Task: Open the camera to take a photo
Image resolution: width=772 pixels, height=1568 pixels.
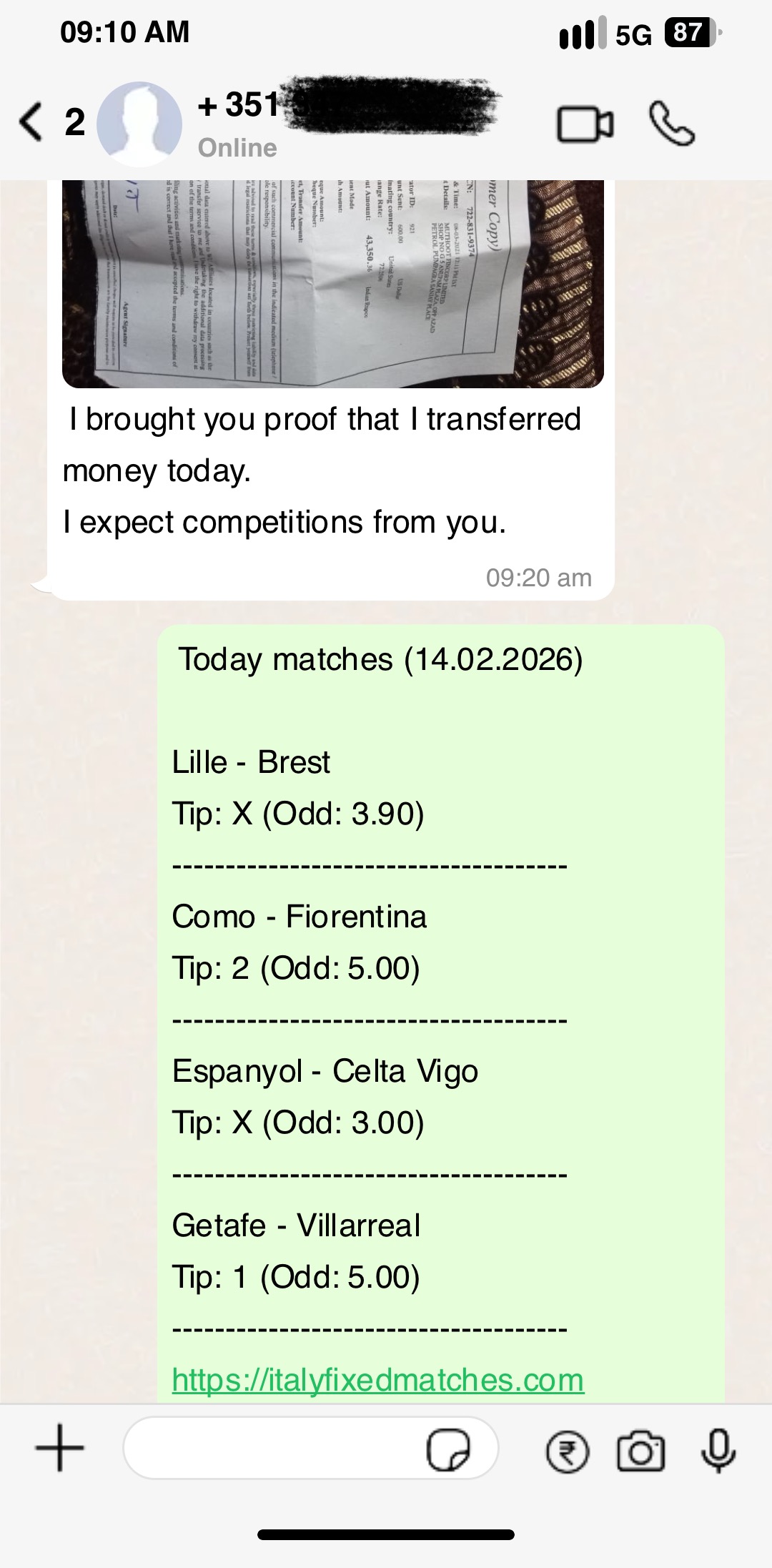Action: pyautogui.click(x=640, y=1451)
